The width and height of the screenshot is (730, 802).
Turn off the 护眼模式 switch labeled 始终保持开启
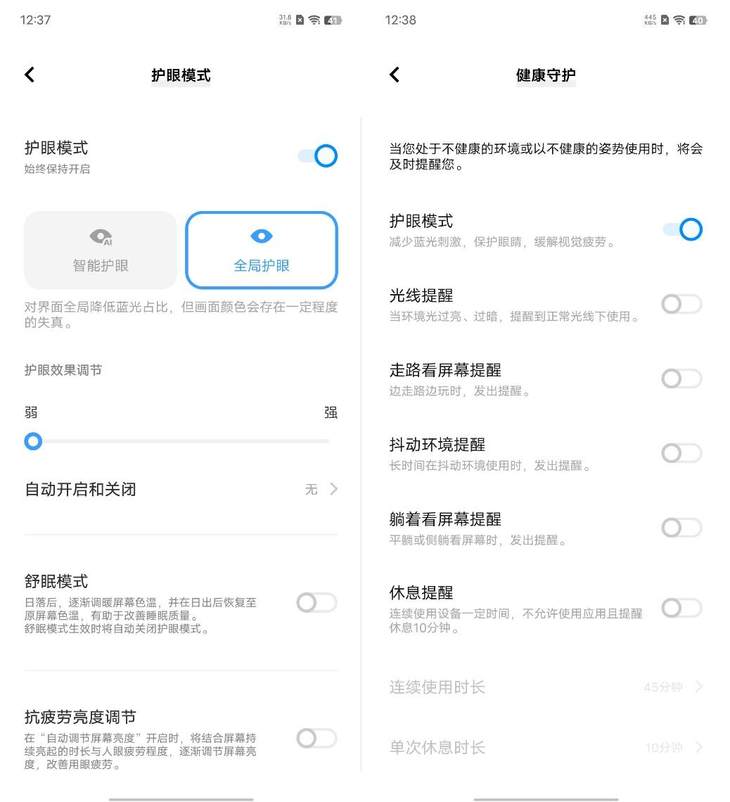click(317, 156)
